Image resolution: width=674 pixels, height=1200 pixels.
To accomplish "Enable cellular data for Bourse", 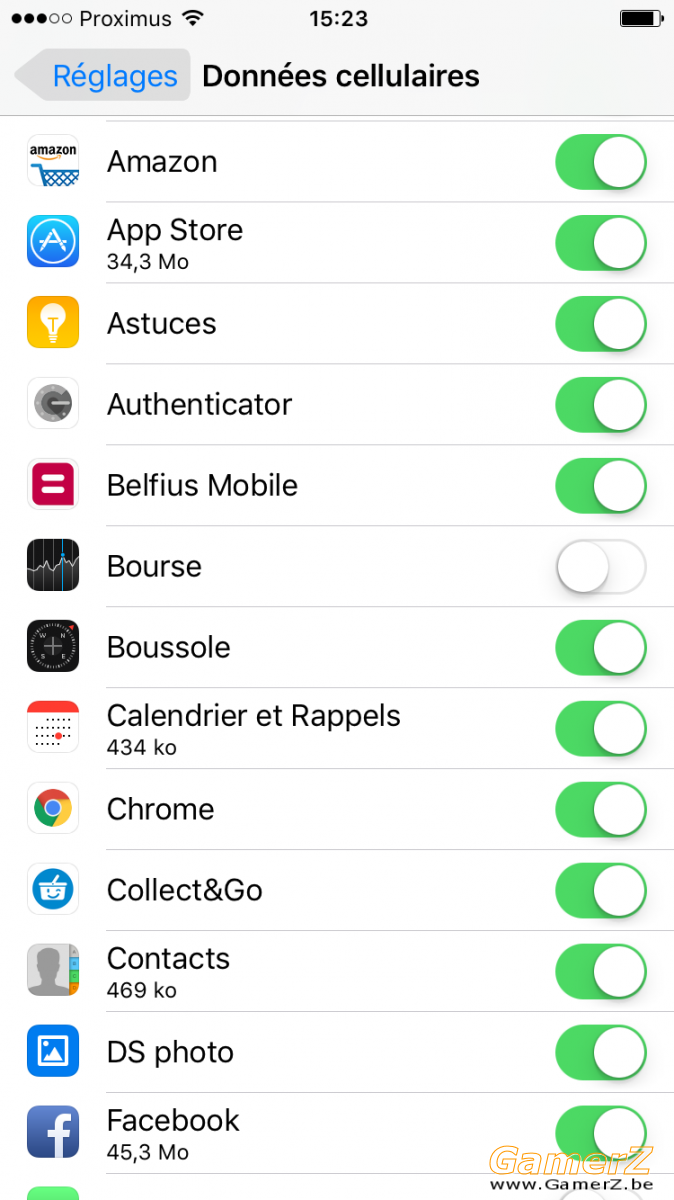I will [x=601, y=567].
